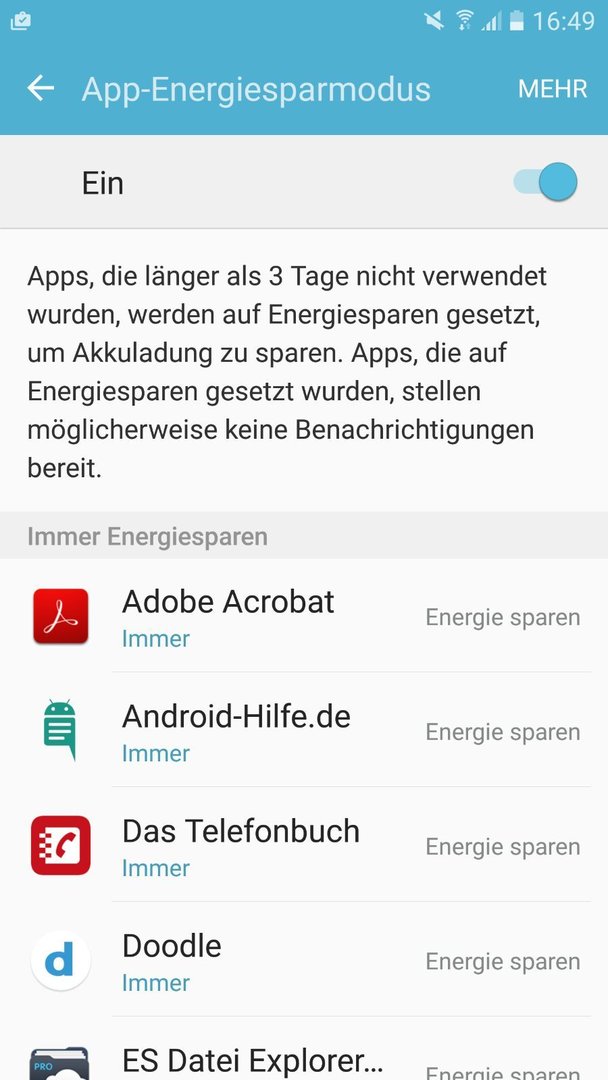This screenshot has height=1080, width=608.
Task: Select Das Telefonbuch from the list
Action: [x=304, y=845]
